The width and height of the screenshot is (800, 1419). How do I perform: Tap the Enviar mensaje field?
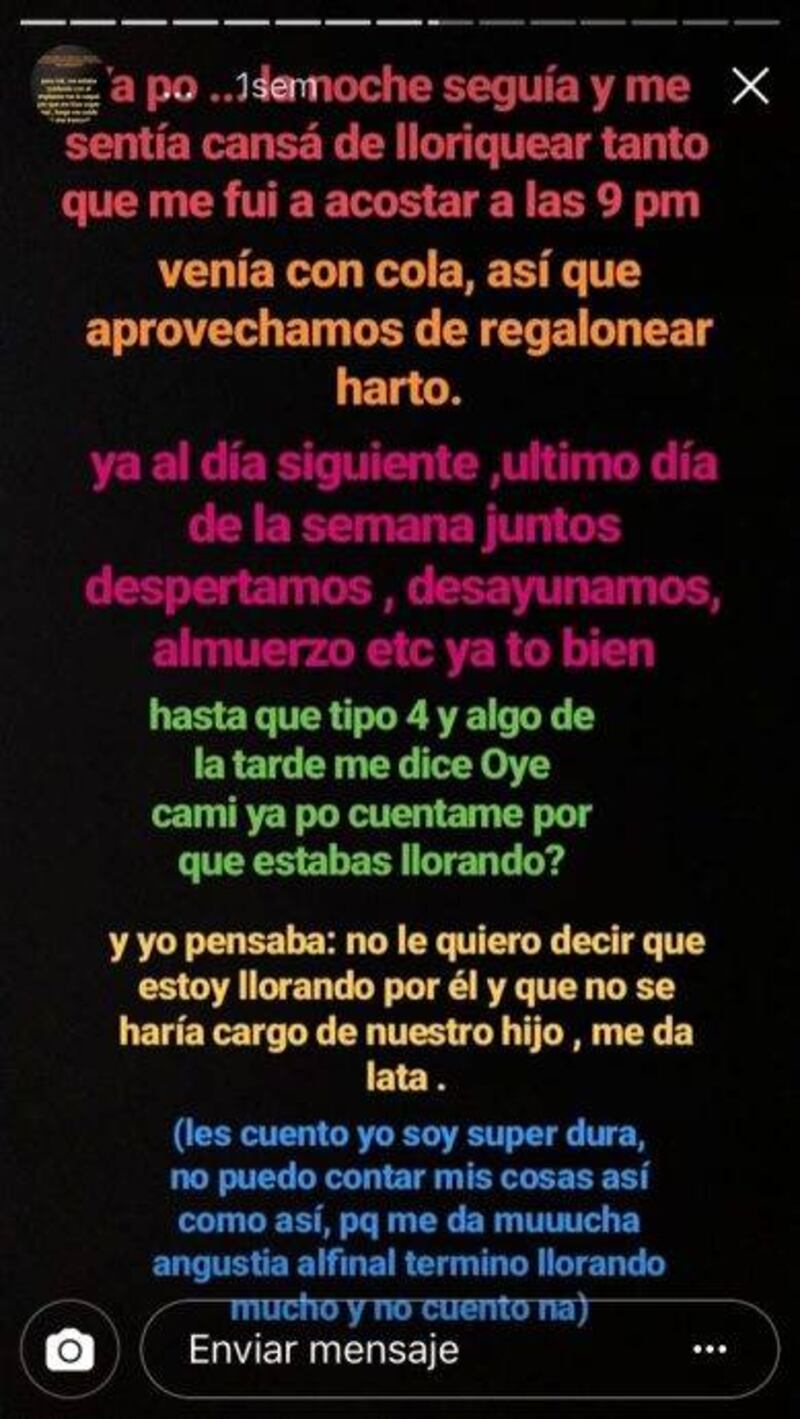click(400, 1350)
